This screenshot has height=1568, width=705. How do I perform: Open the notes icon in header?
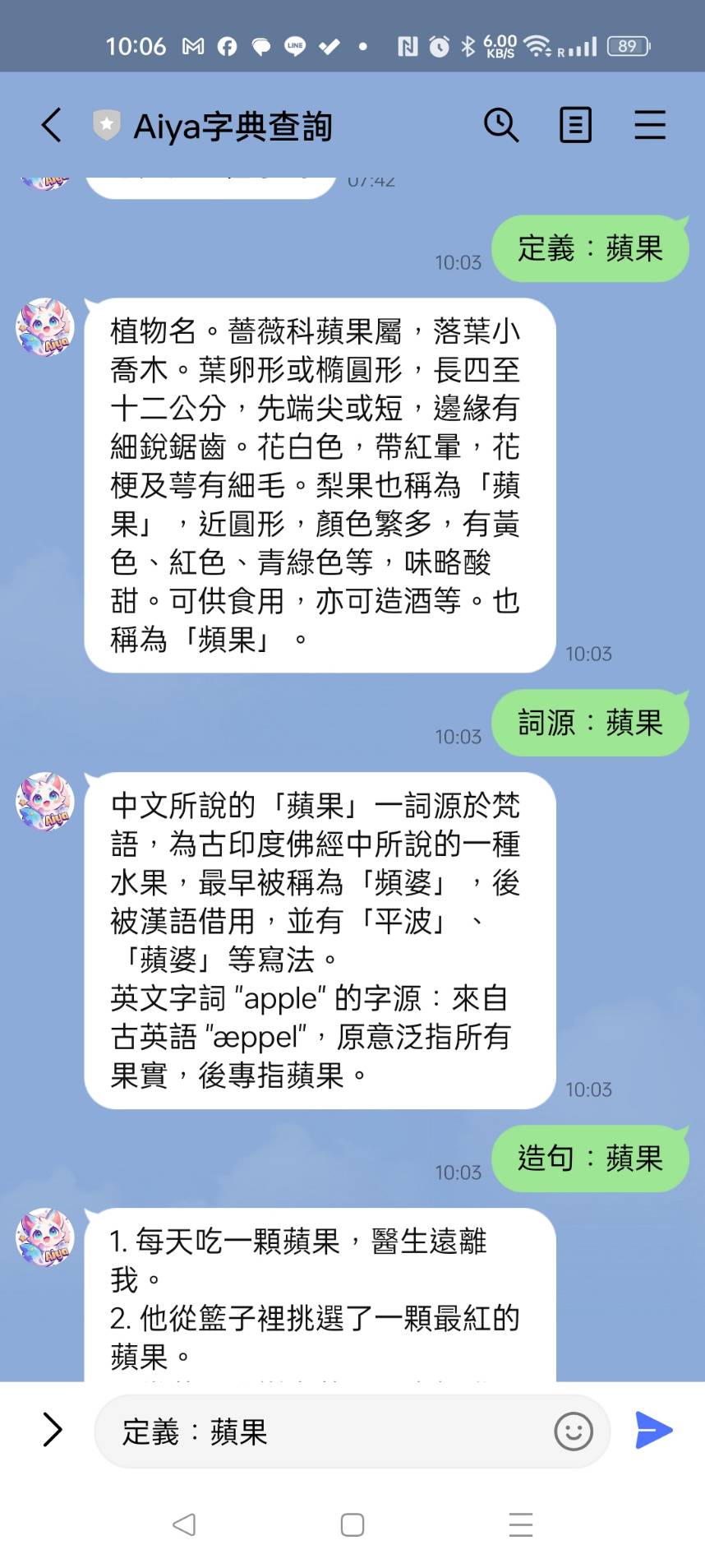tap(575, 126)
